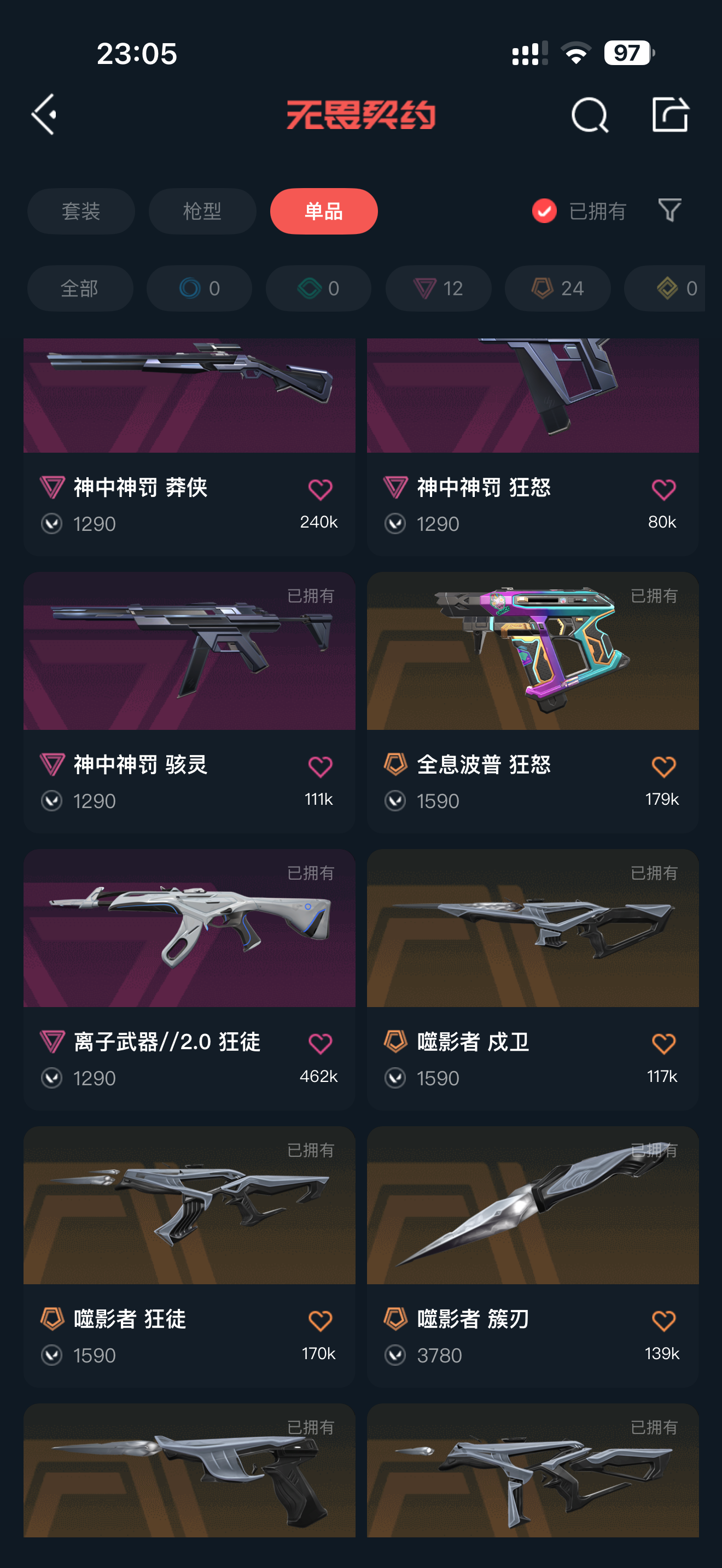722x1568 pixels.
Task: Open the search magnifier icon
Action: 589,114
